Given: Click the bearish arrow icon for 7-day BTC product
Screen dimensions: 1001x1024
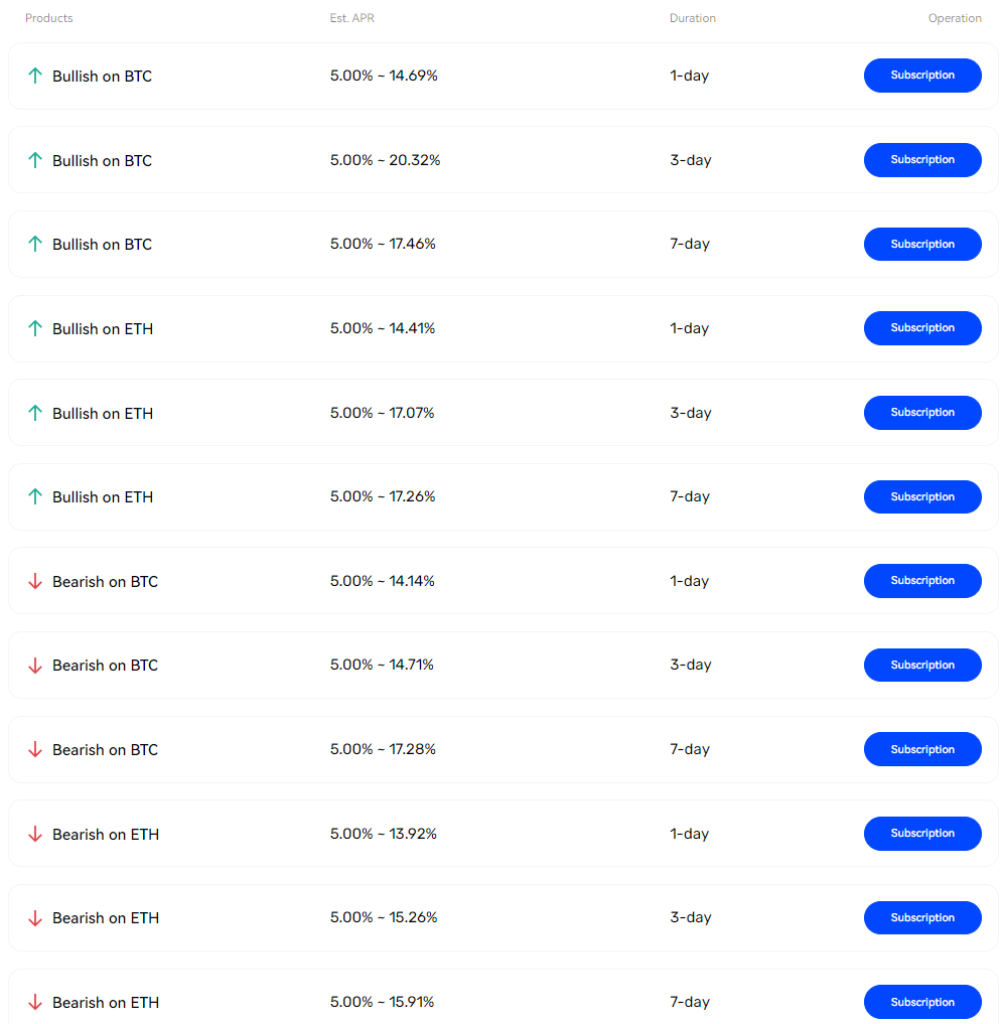Looking at the screenshot, I should [x=36, y=749].
